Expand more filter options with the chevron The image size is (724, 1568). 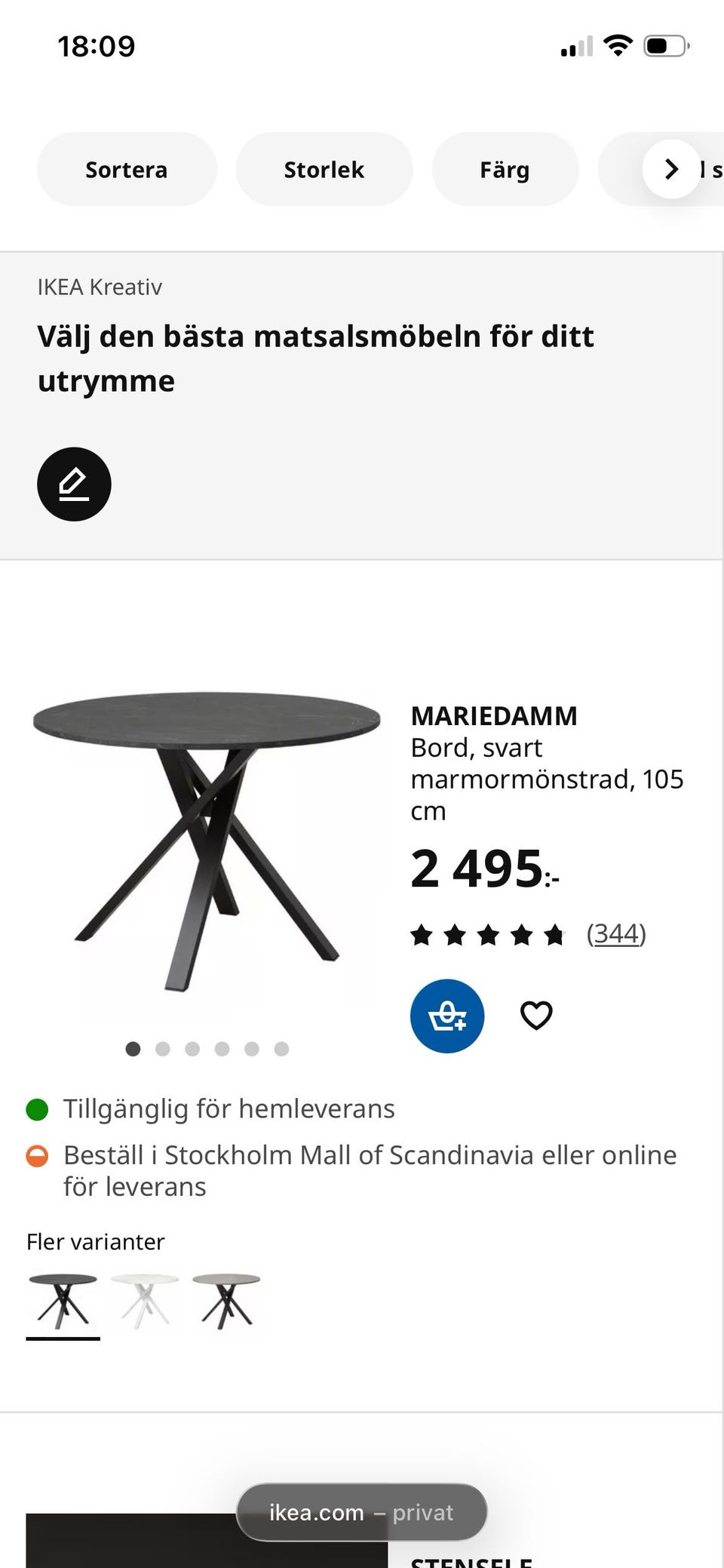tap(670, 170)
